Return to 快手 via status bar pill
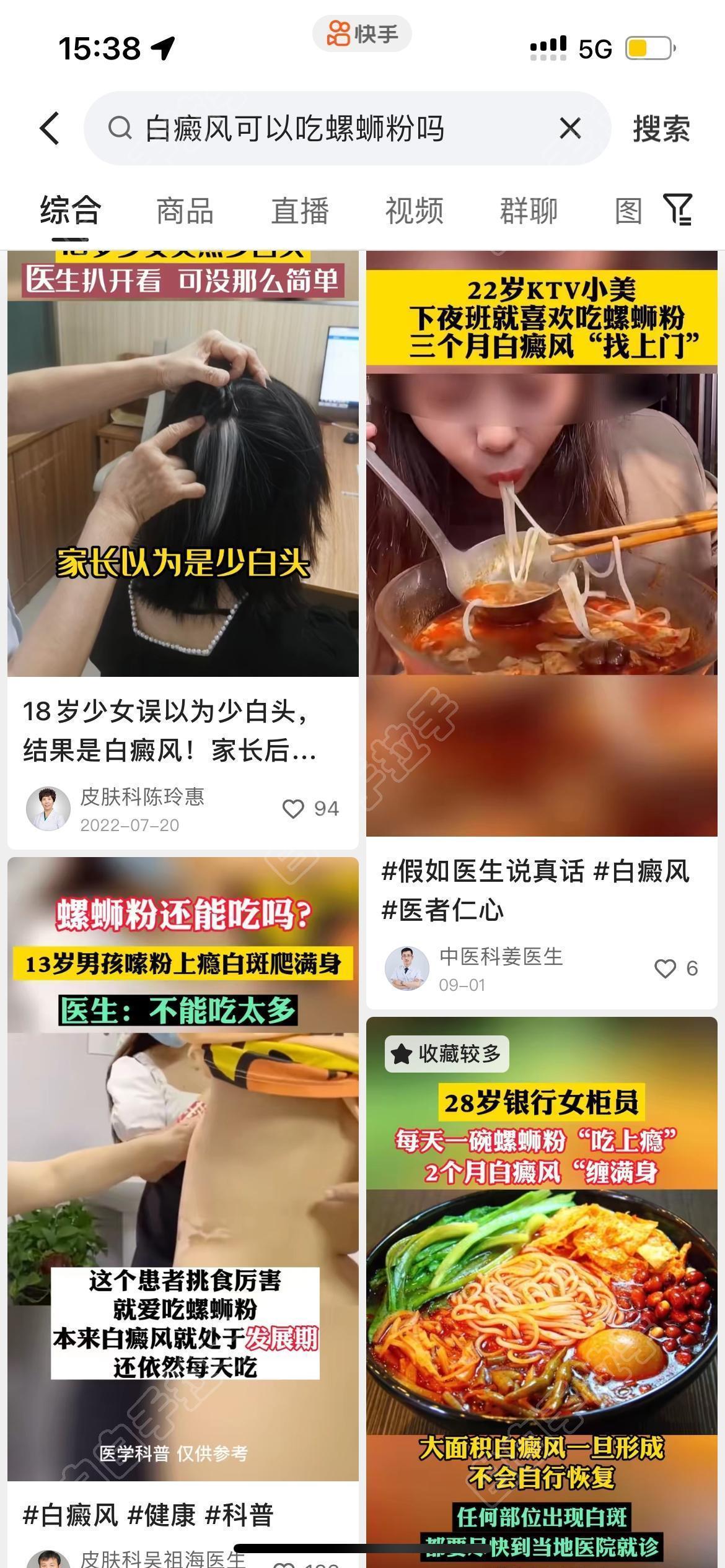This screenshot has height=1568, width=725. tap(362, 33)
